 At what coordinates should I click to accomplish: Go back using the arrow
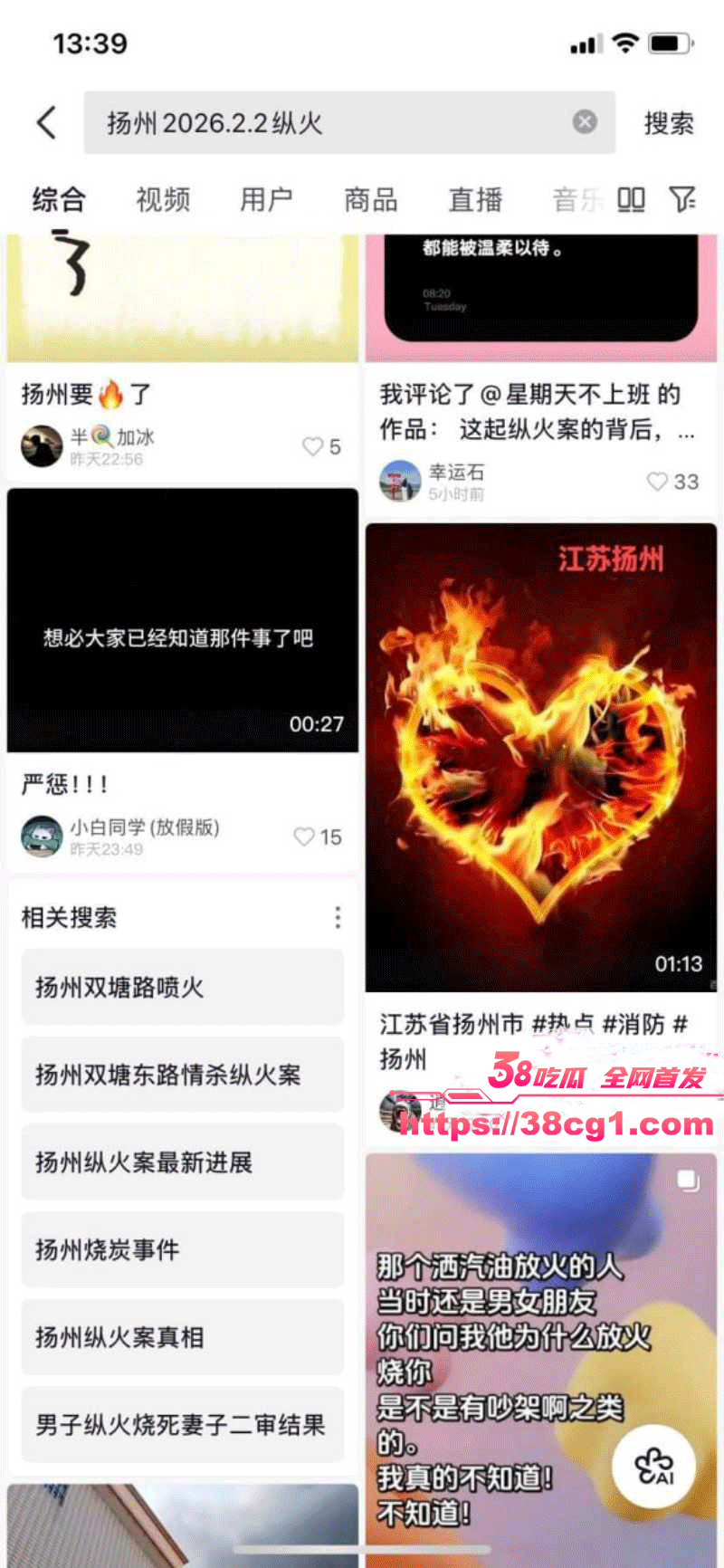coord(47,123)
